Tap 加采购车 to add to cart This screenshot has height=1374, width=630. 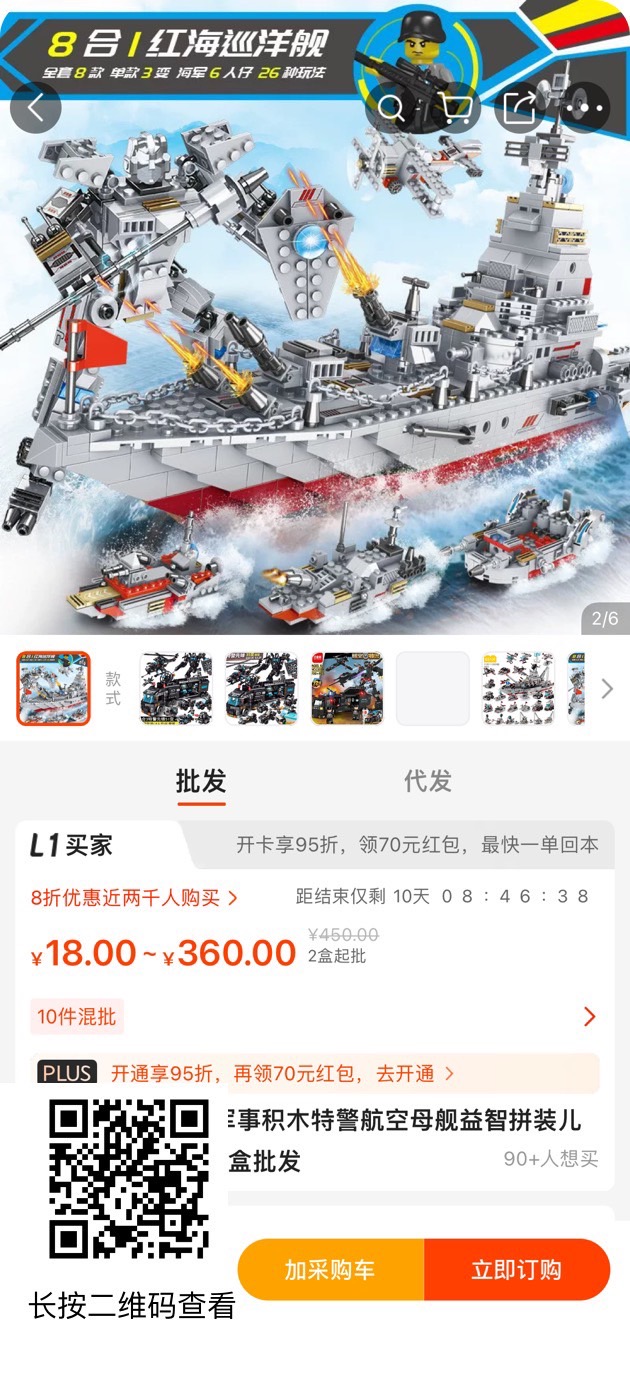330,1269
